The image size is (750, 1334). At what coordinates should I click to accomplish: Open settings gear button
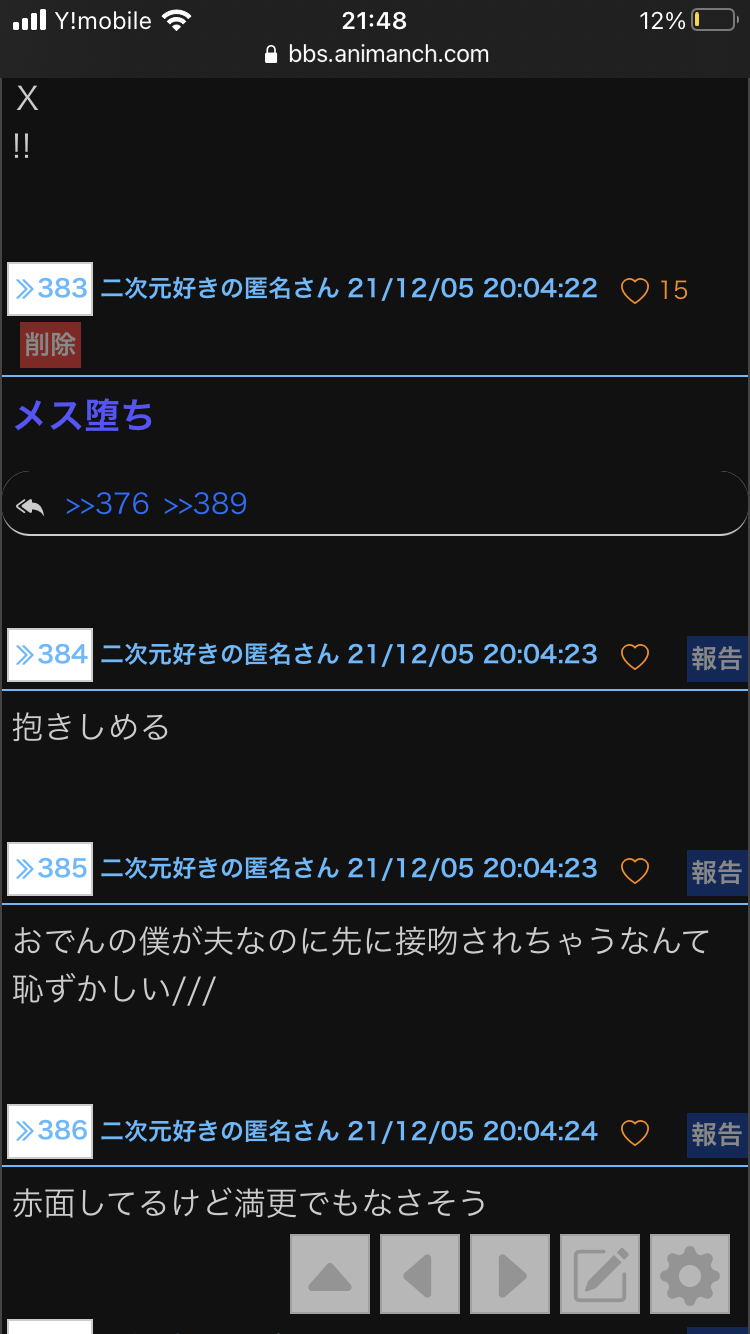690,1274
